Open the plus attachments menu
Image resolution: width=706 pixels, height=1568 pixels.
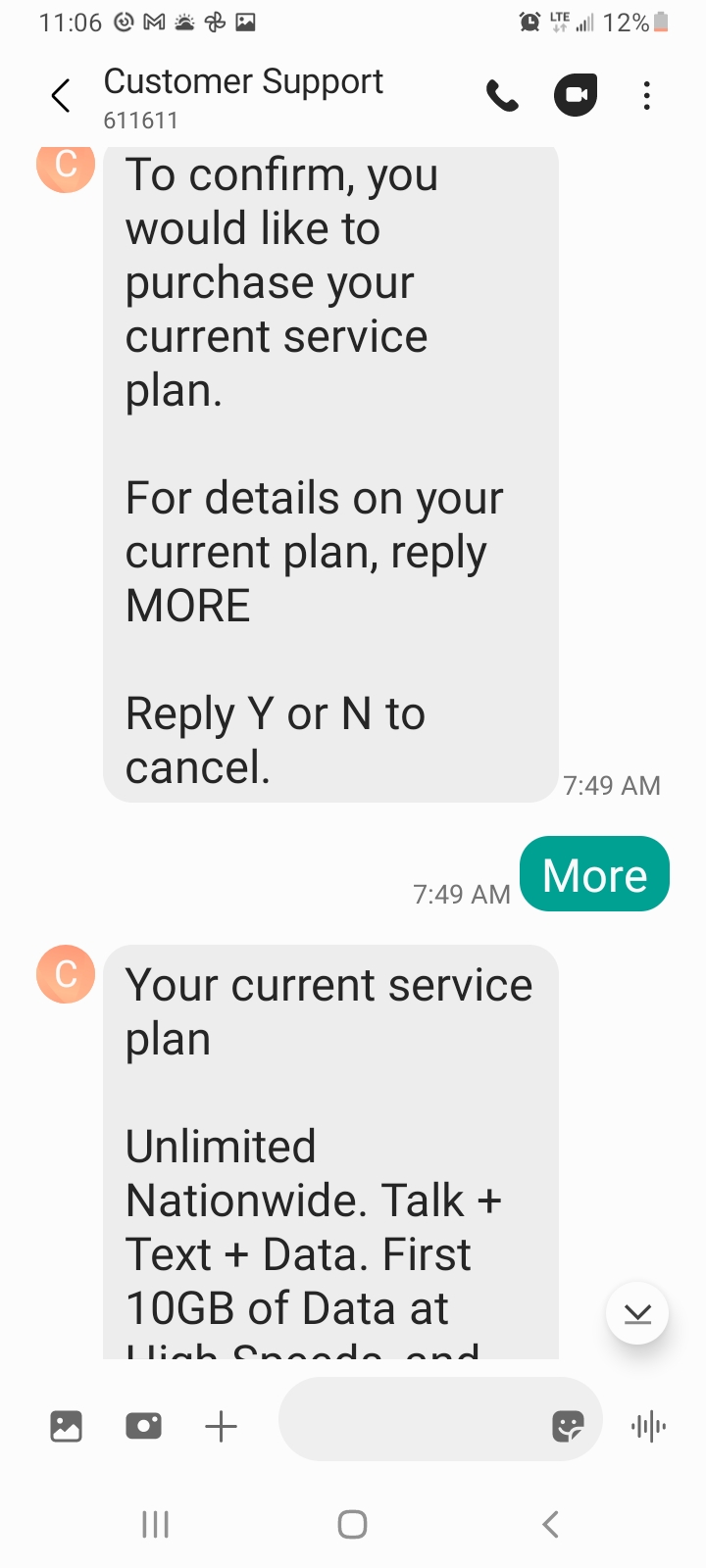[222, 1426]
